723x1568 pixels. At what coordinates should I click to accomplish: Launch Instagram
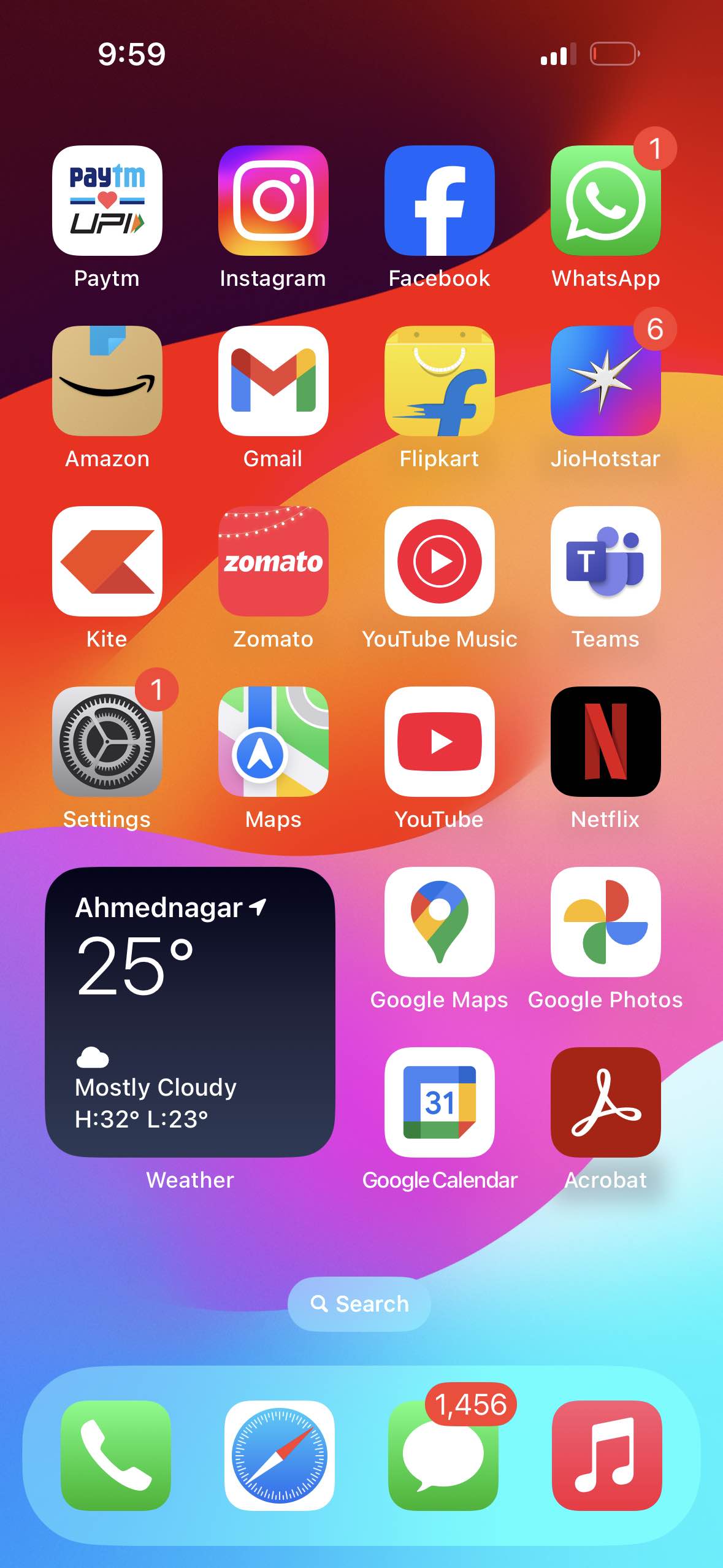click(x=274, y=201)
